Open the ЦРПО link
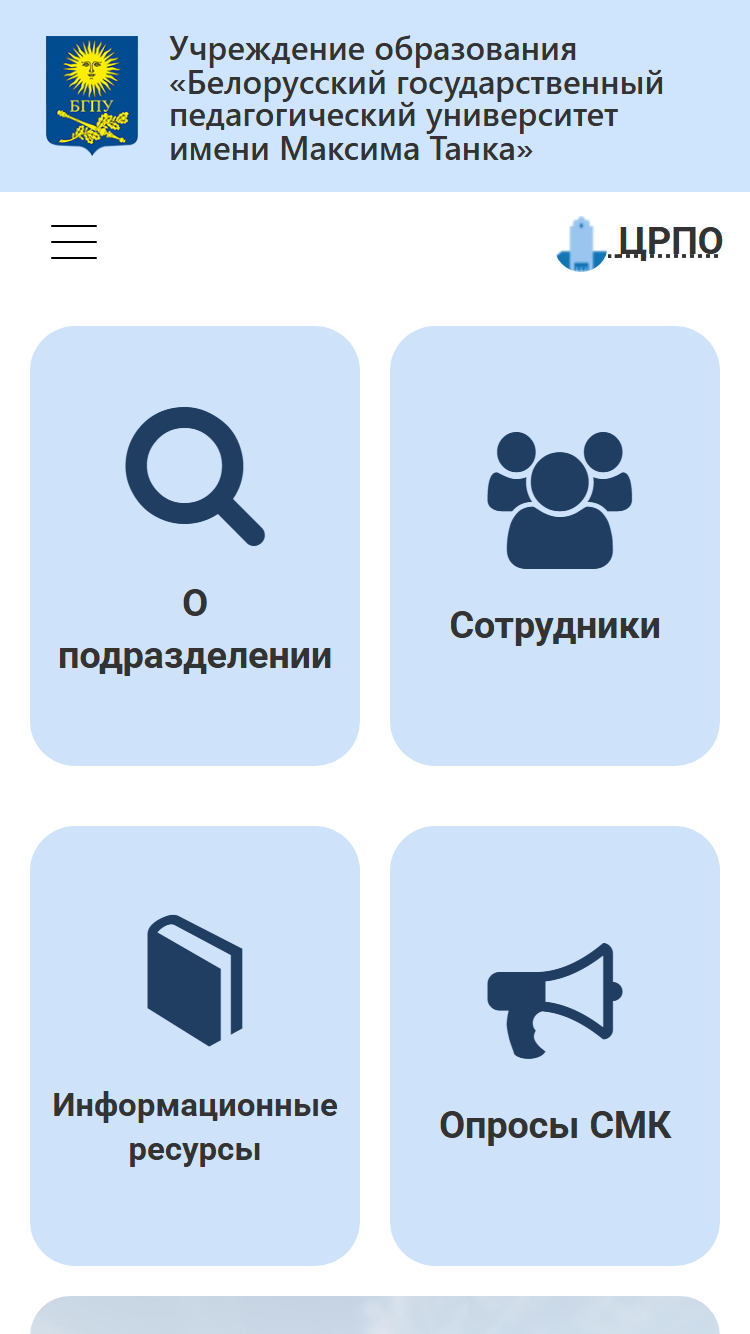750x1334 pixels. pos(638,243)
